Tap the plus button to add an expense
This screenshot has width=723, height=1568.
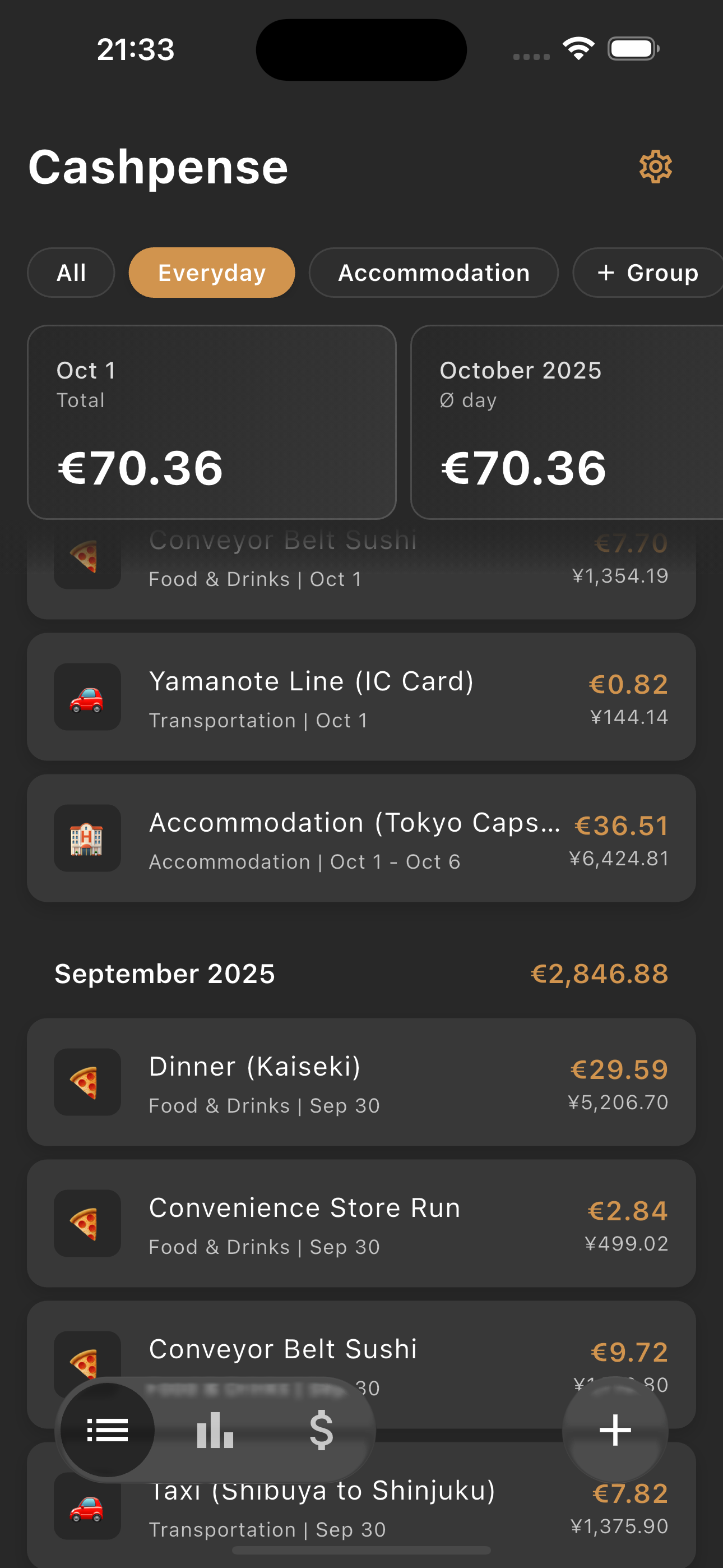pyautogui.click(x=615, y=1430)
